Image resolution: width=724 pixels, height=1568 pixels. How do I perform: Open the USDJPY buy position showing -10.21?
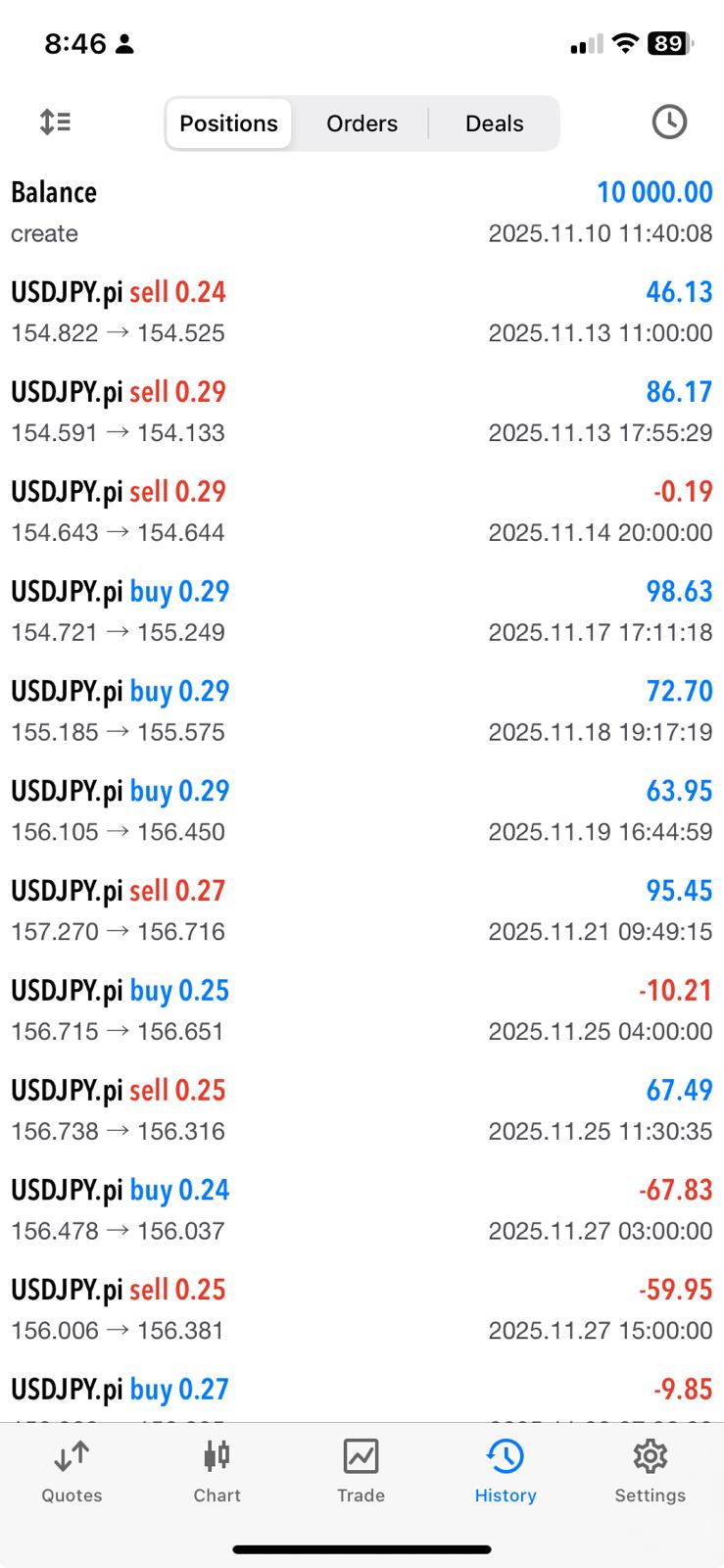tap(362, 1011)
